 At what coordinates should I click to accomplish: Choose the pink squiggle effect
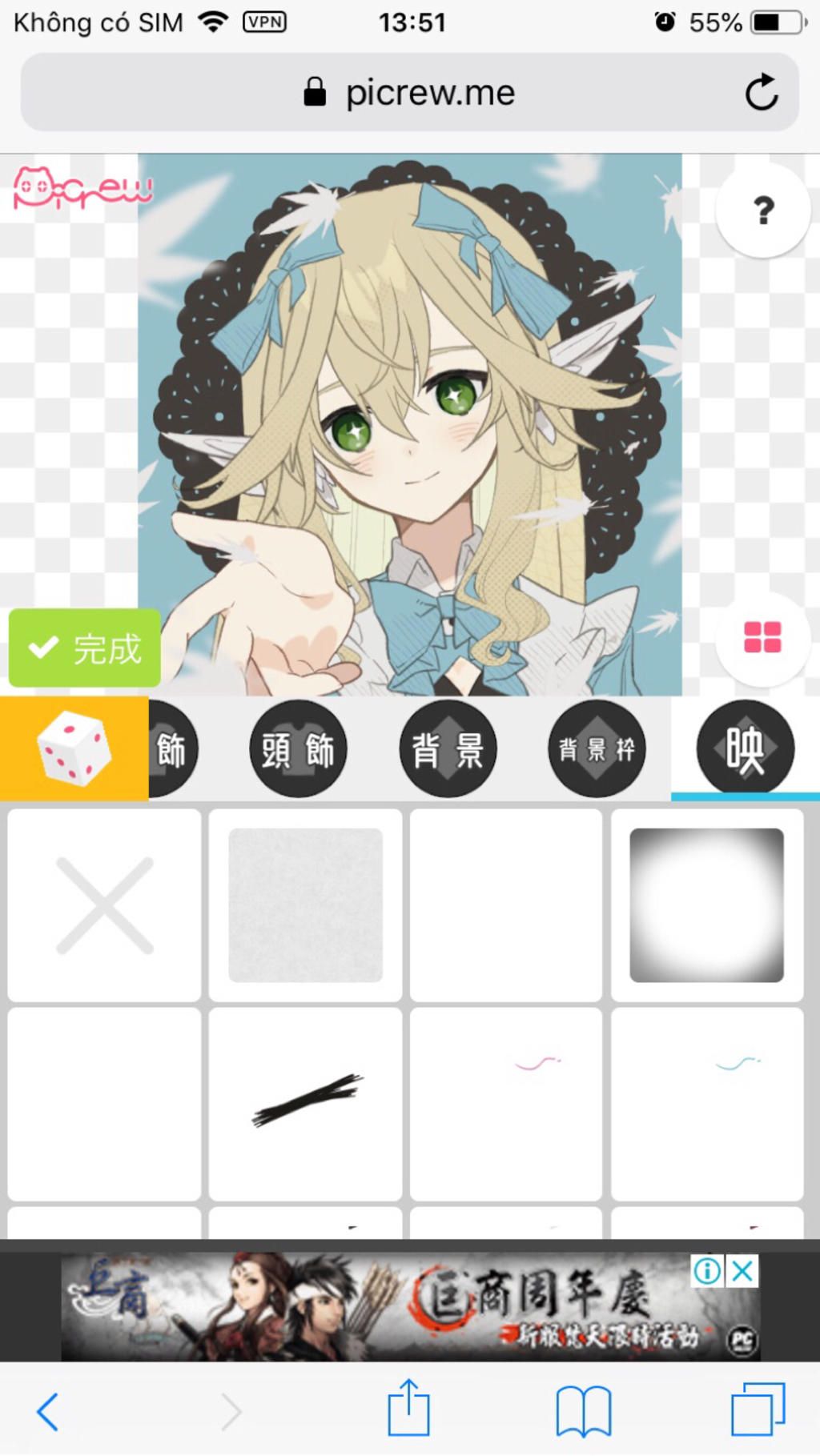pos(505,1103)
